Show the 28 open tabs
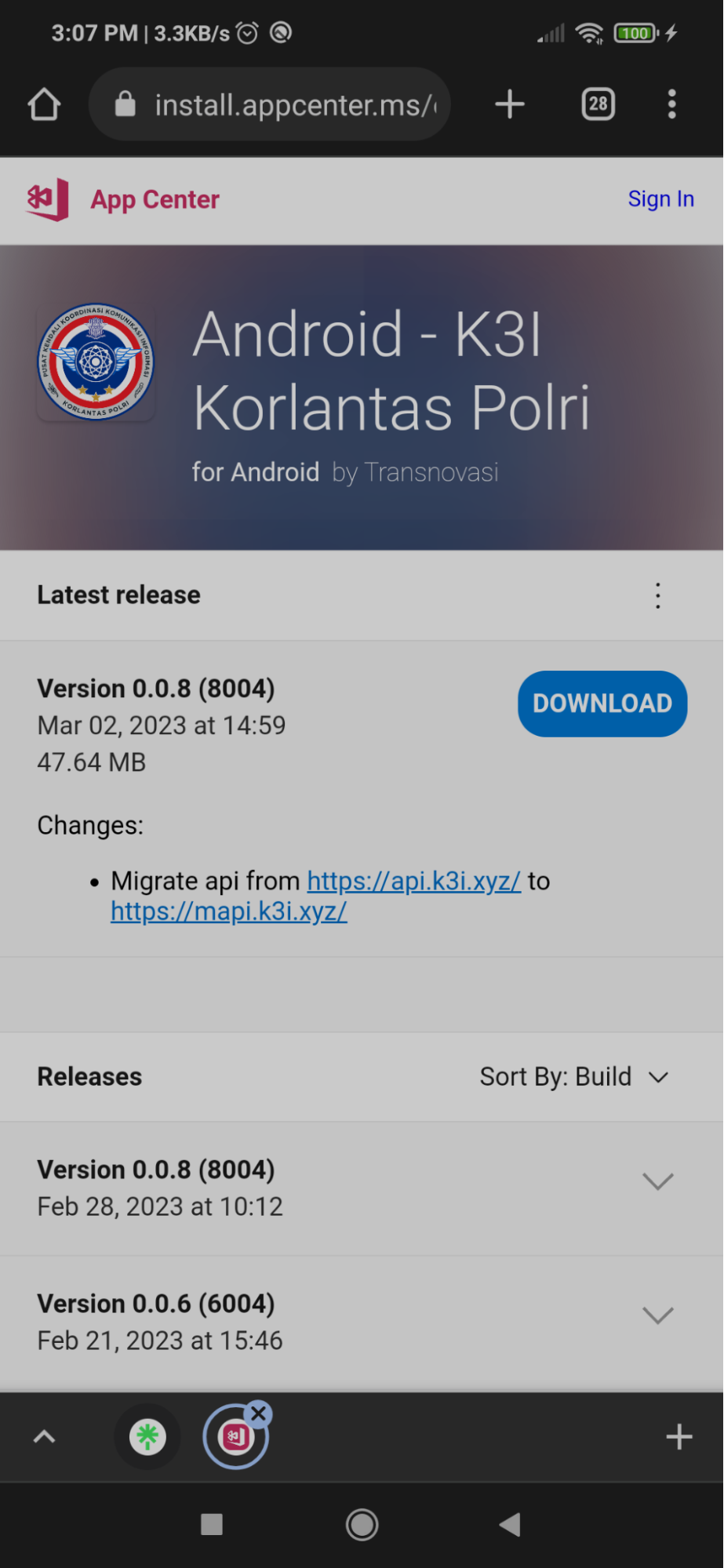Viewport: 724px width, 1568px height. tap(598, 104)
